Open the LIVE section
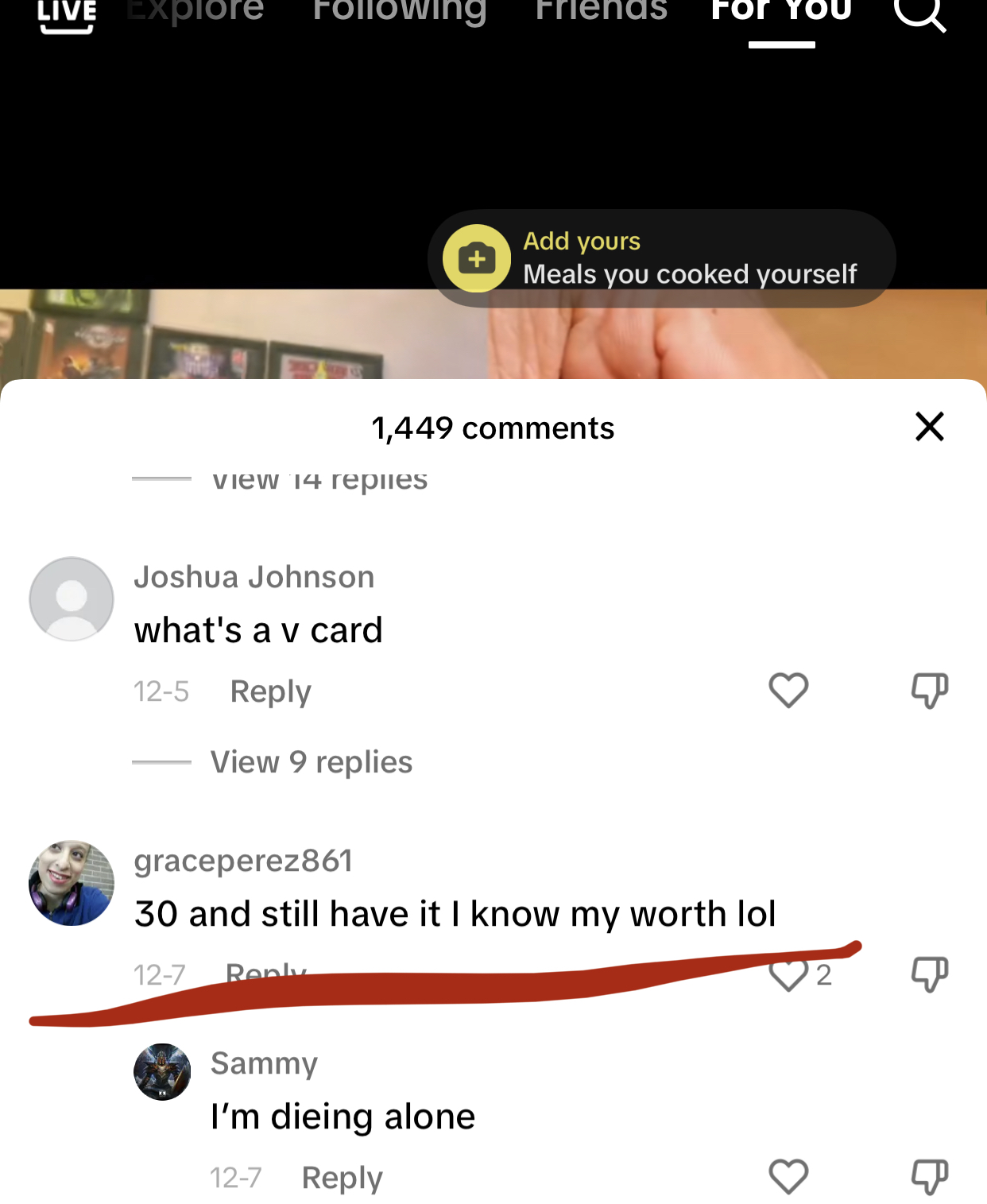The height and width of the screenshot is (1204, 987). pyautogui.click(x=67, y=14)
